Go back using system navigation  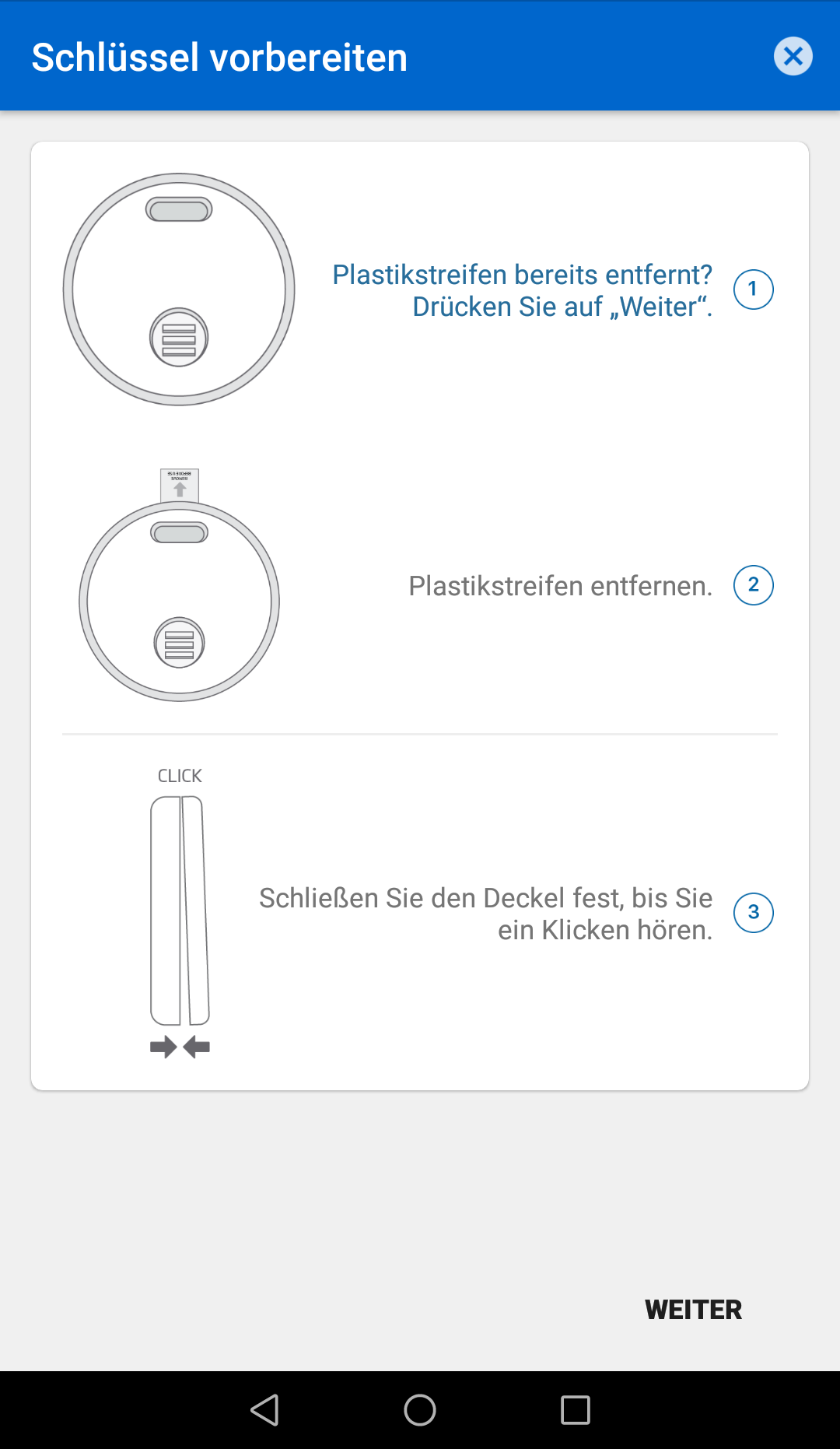(264, 1409)
